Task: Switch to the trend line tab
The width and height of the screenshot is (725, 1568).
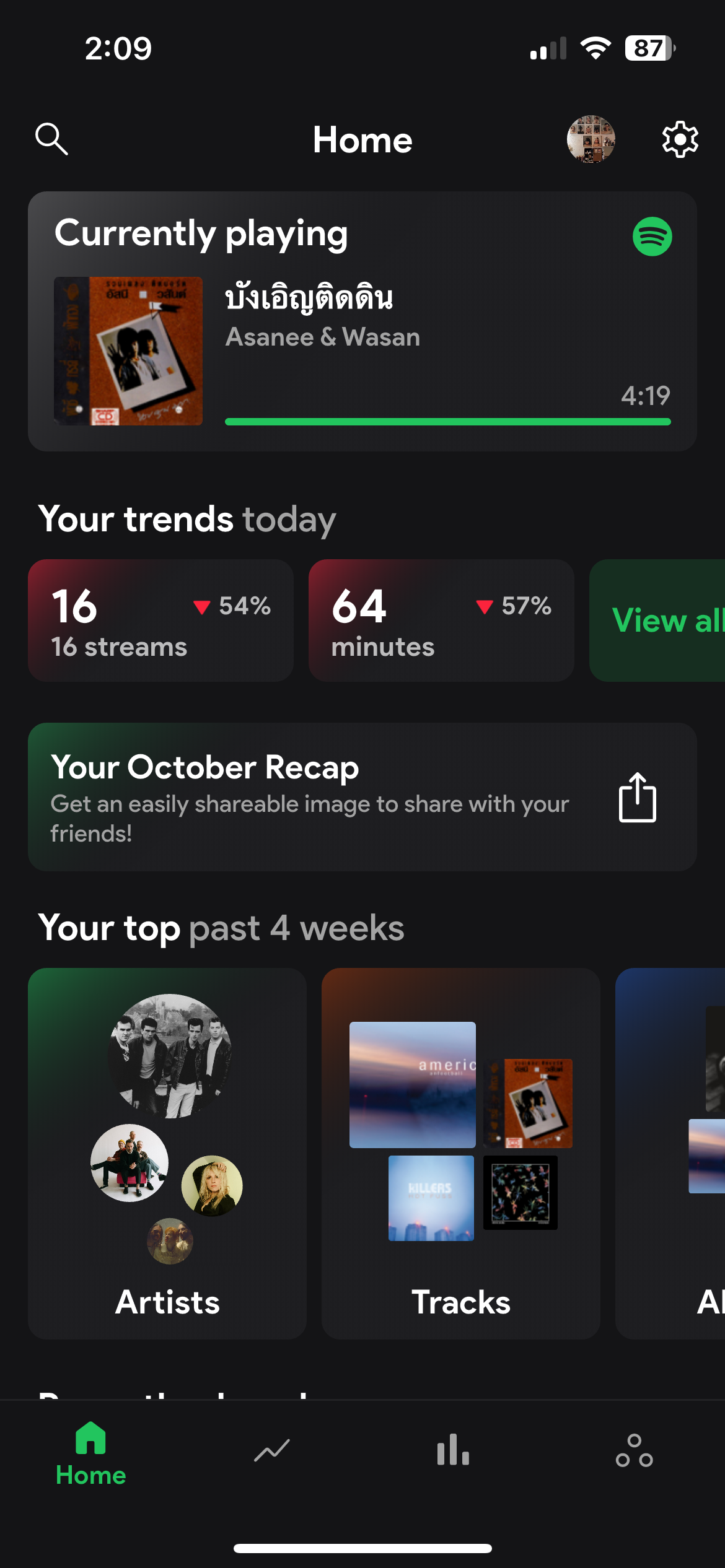Action: point(271,1450)
